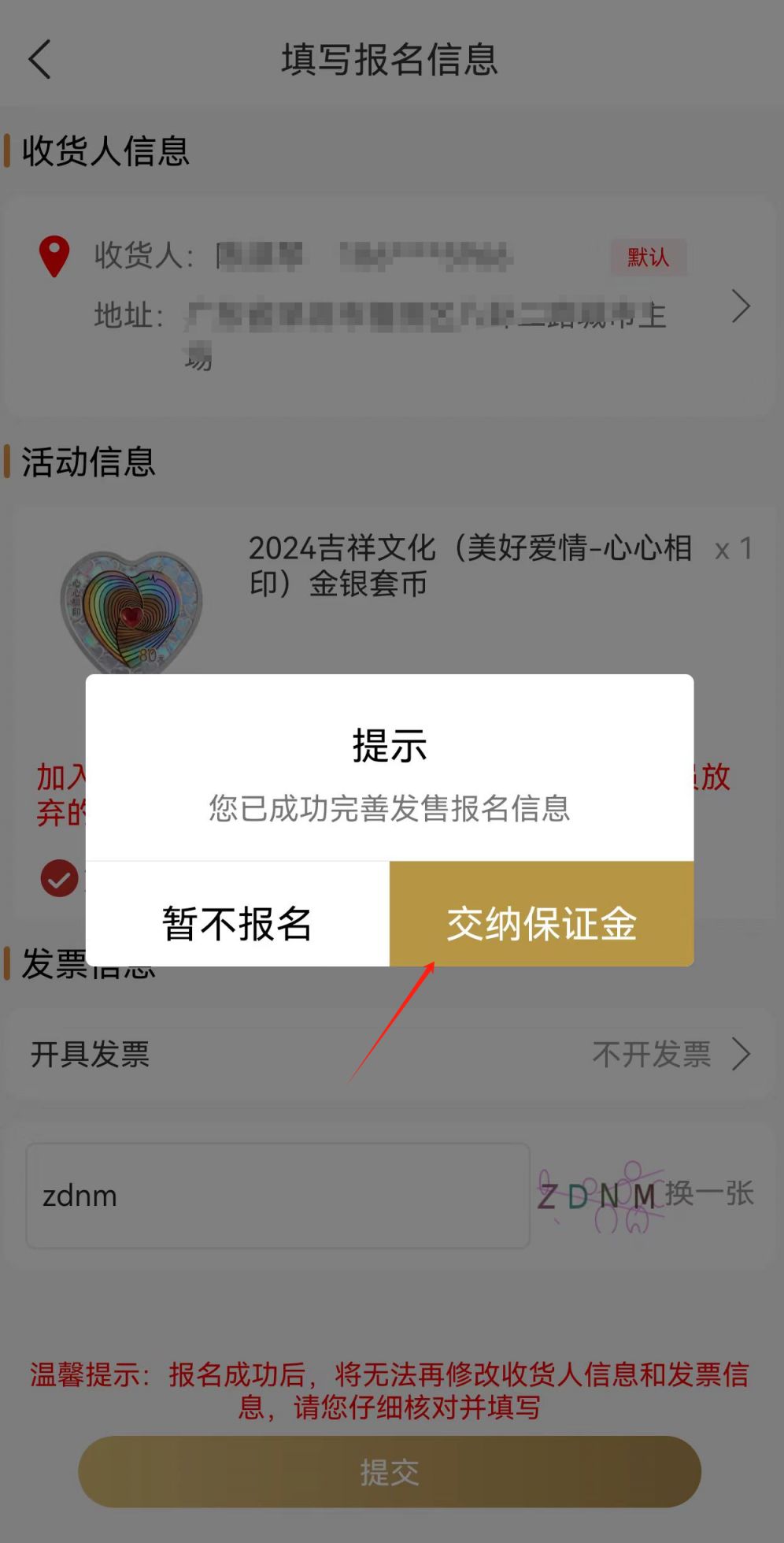This screenshot has height=1543, width=784.
Task: Tap the 提交 submit button
Action: pos(390,1471)
